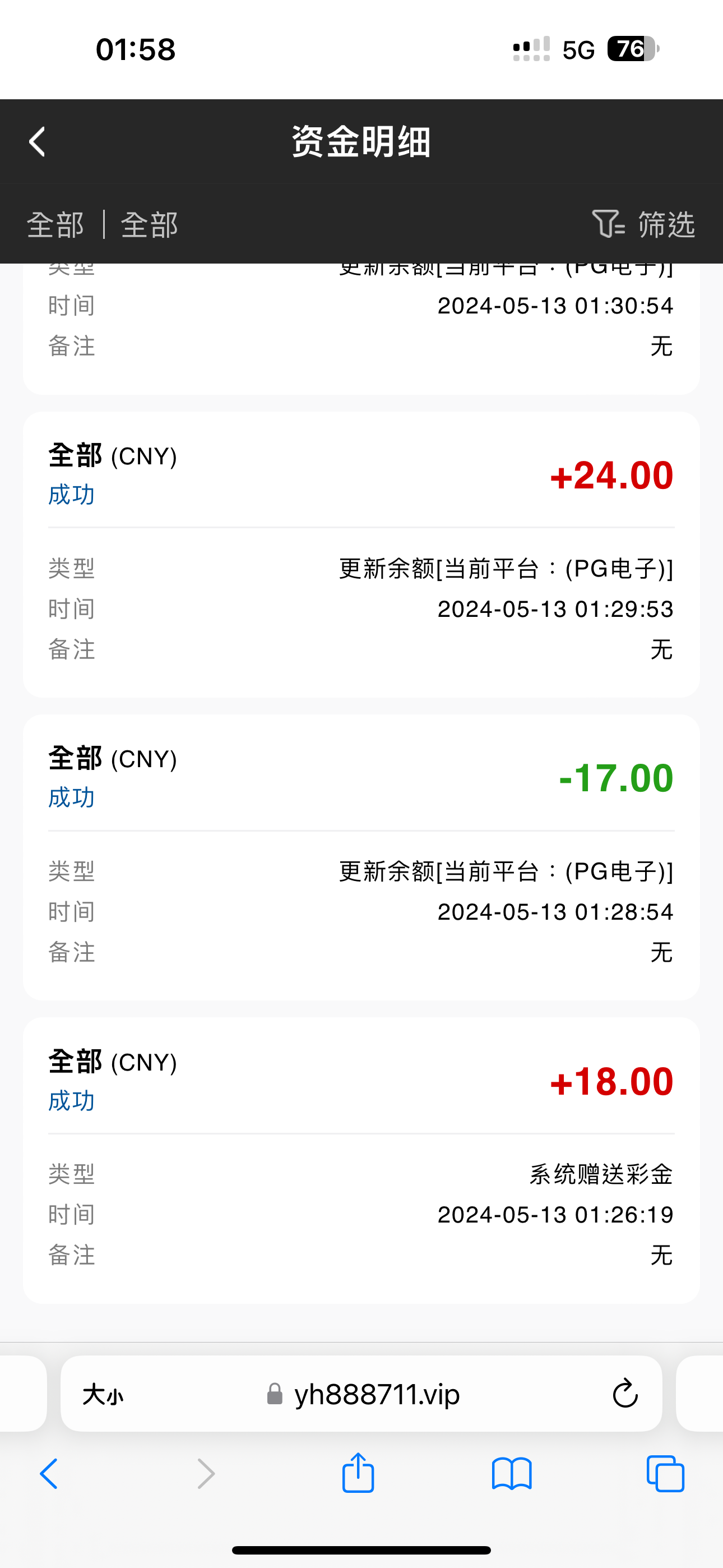Reload the current web page

[x=624, y=1394]
